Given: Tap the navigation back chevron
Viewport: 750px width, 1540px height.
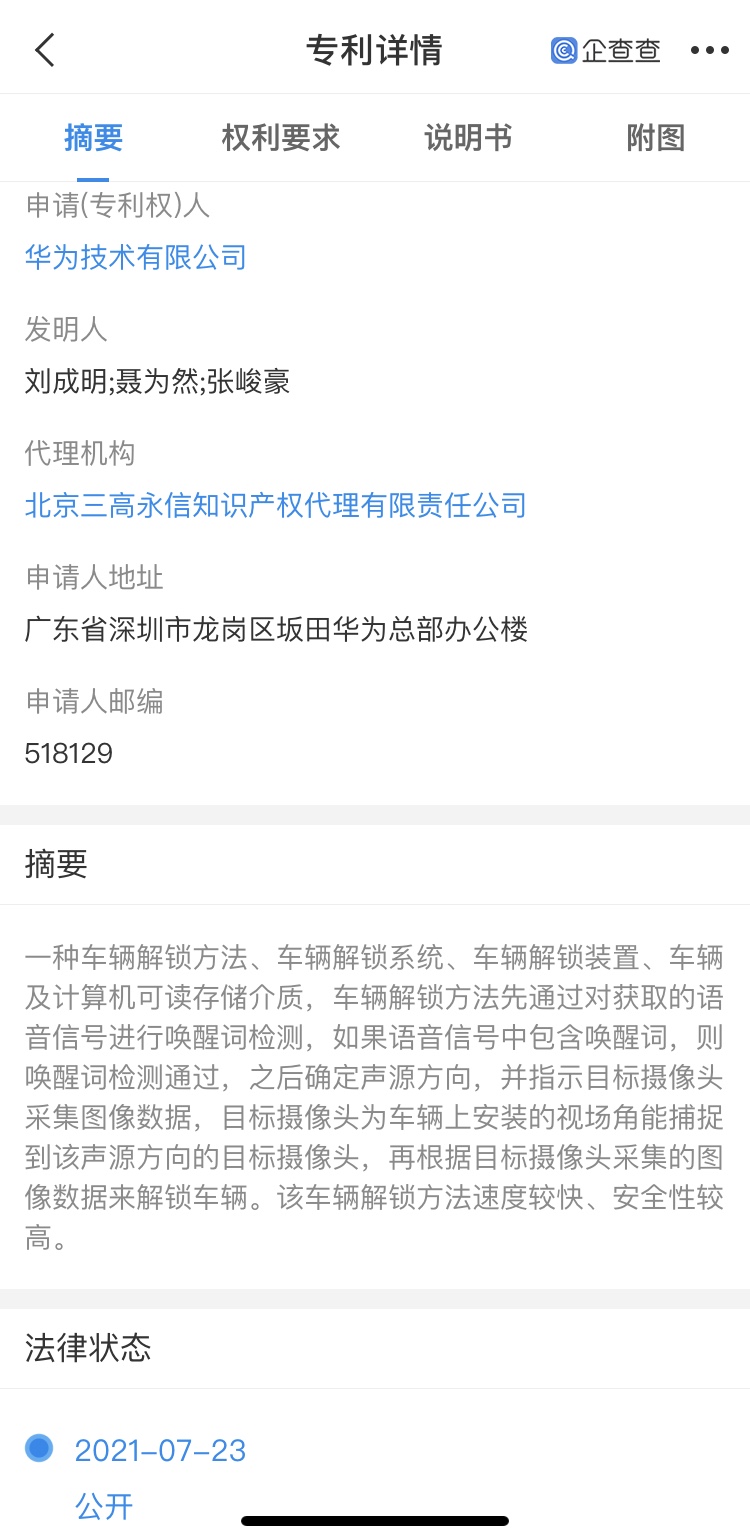Looking at the screenshot, I should 42,48.
